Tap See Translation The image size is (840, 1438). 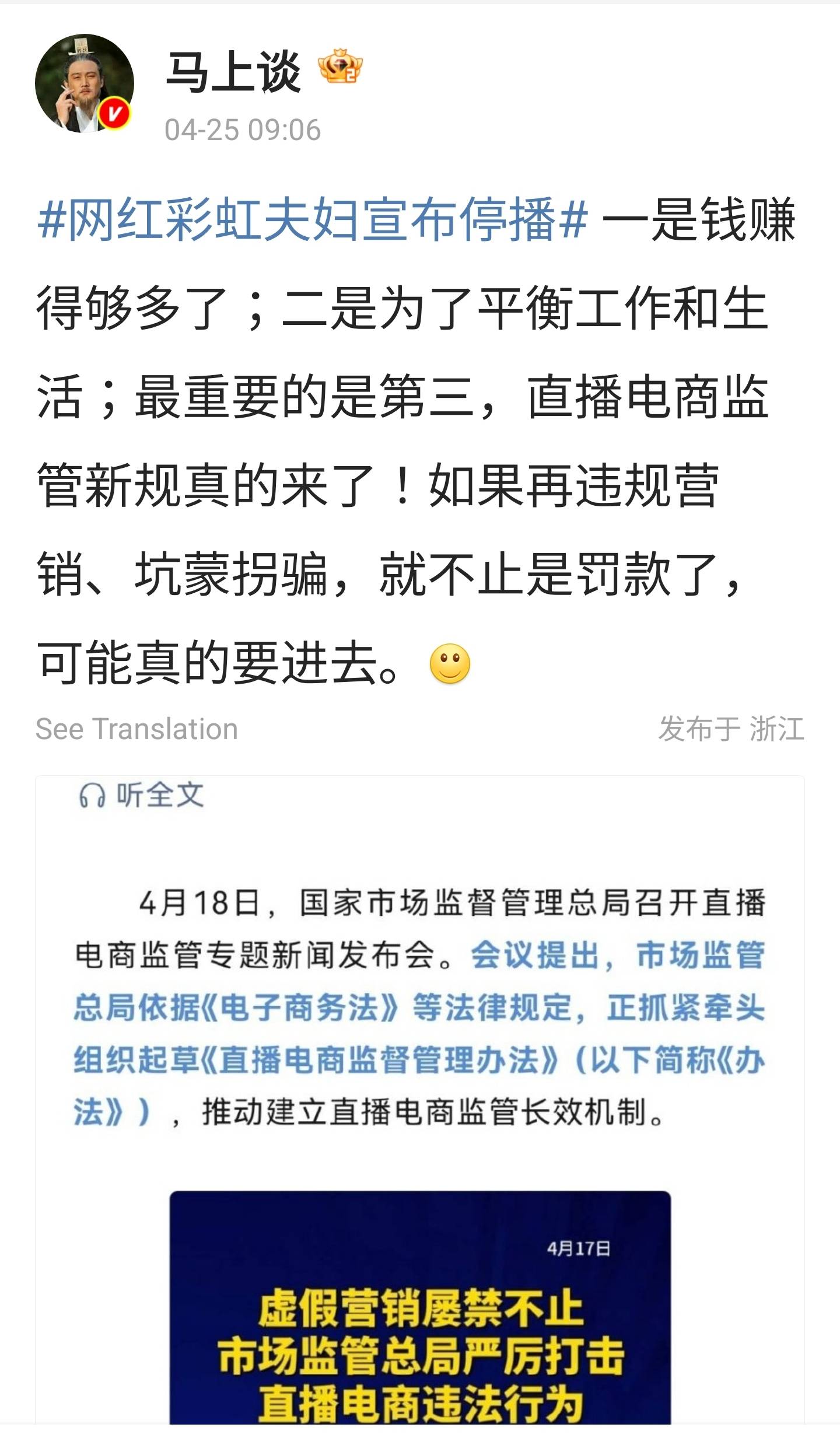click(136, 729)
